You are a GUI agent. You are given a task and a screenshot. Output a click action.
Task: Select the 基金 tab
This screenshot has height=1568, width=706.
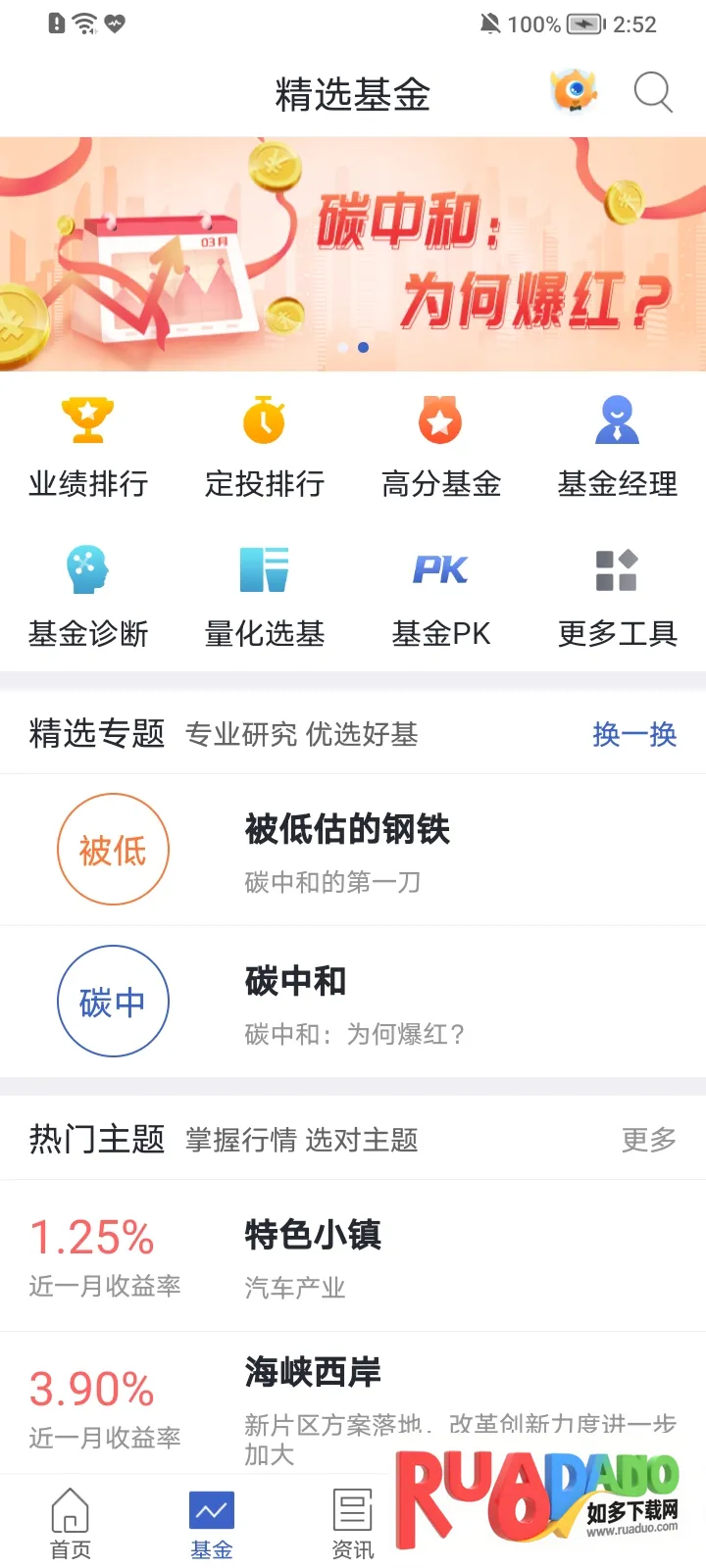(212, 1524)
